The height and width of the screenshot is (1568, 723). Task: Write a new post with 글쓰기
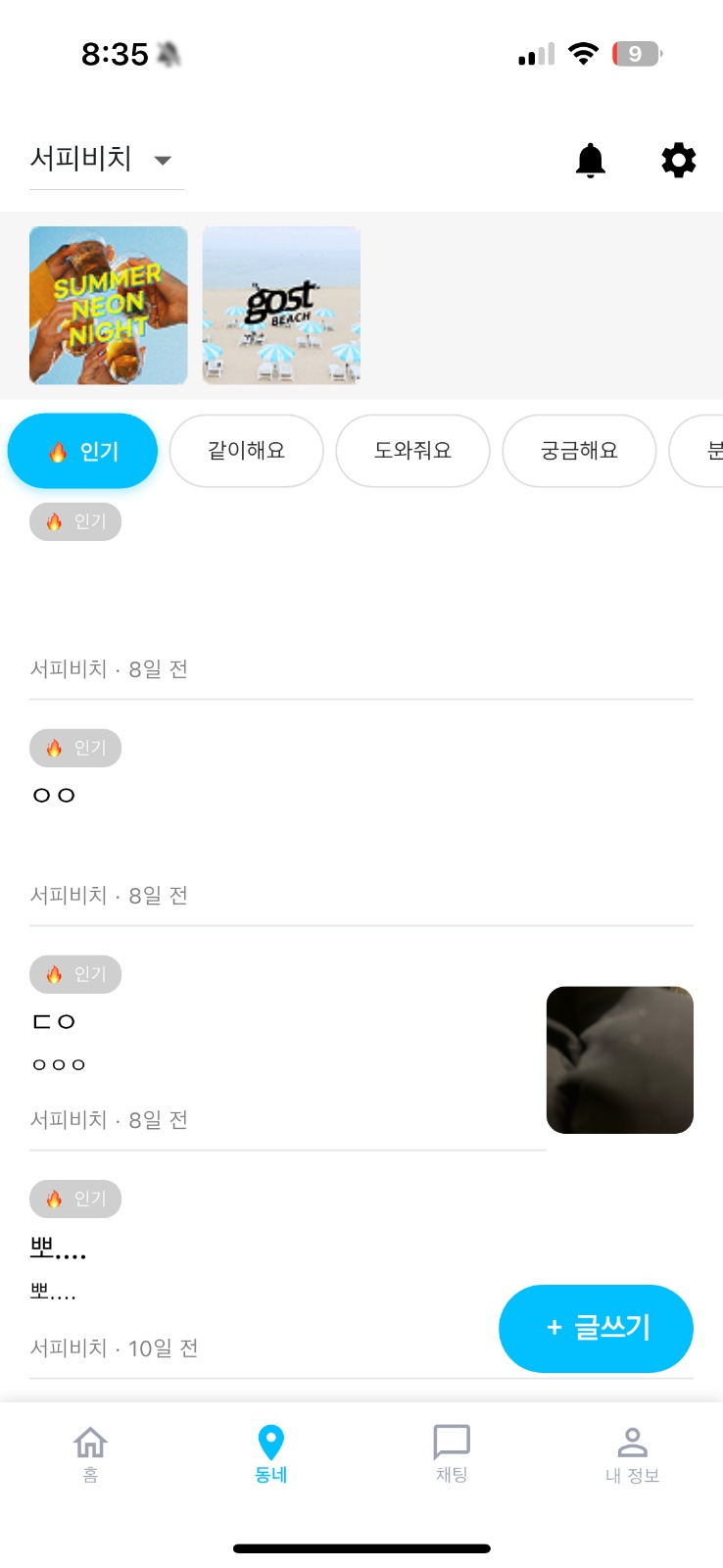pos(596,1328)
